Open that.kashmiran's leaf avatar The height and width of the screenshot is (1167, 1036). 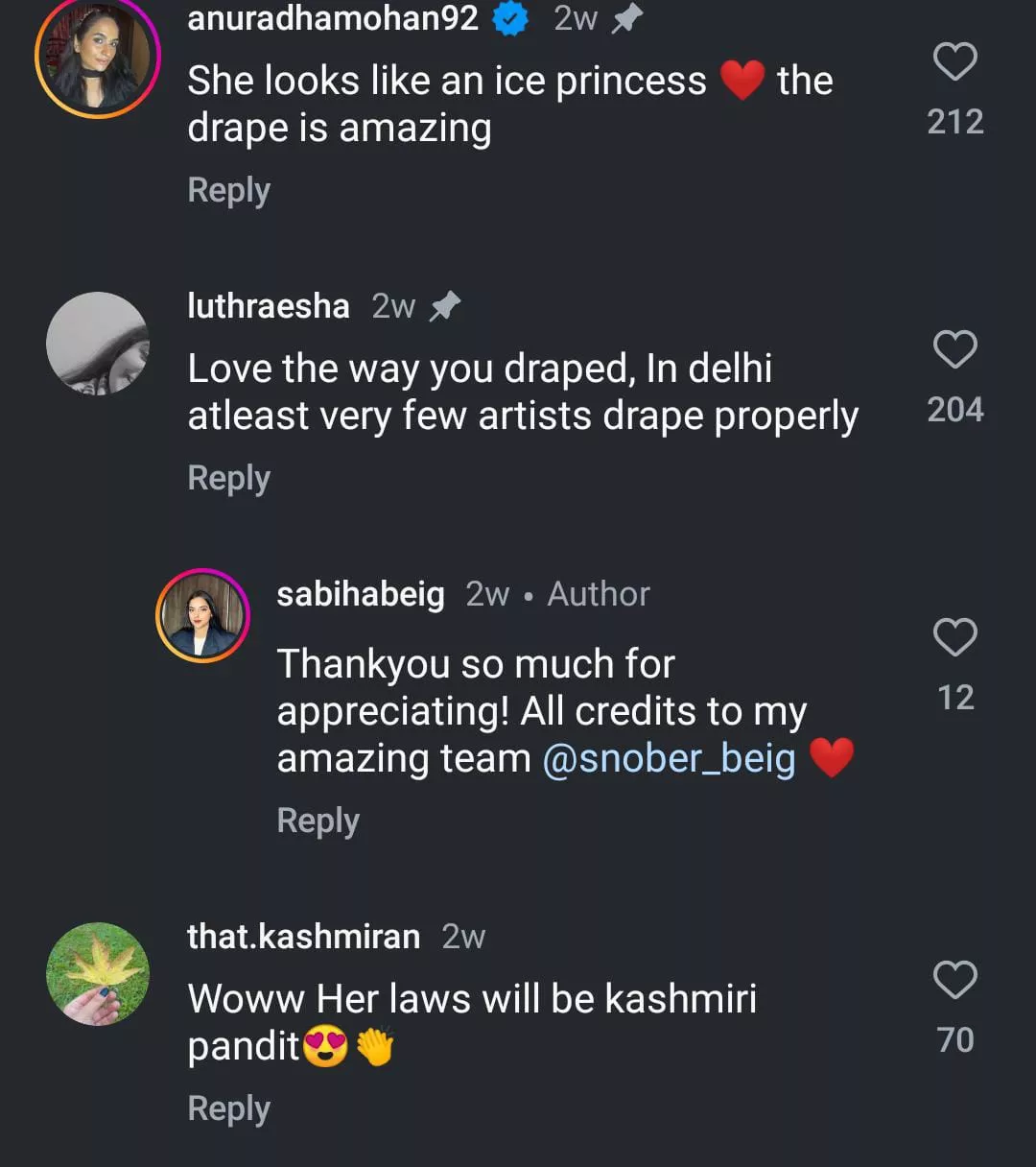point(97,974)
